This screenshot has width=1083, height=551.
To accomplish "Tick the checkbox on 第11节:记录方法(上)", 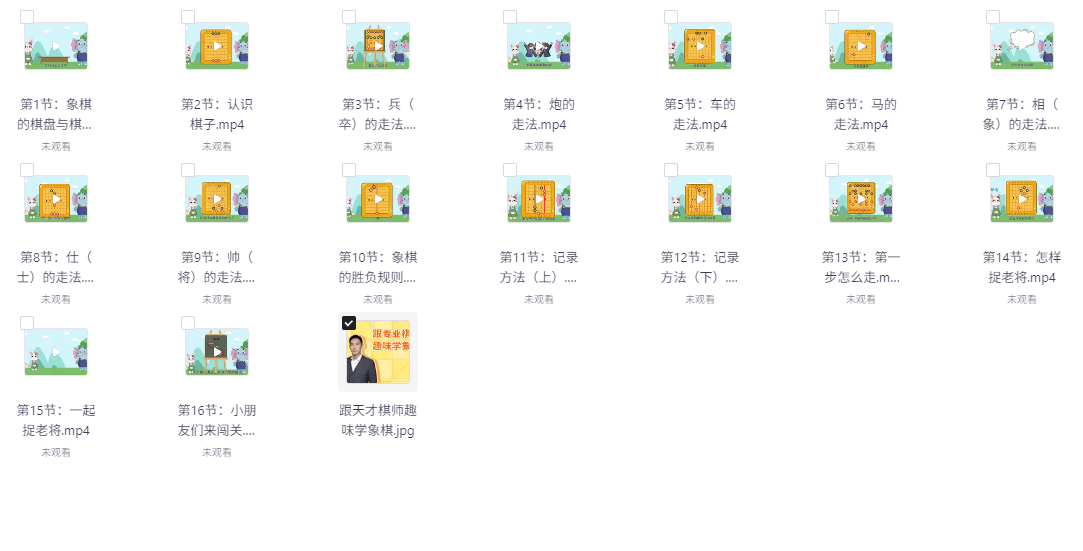I will tap(510, 170).
